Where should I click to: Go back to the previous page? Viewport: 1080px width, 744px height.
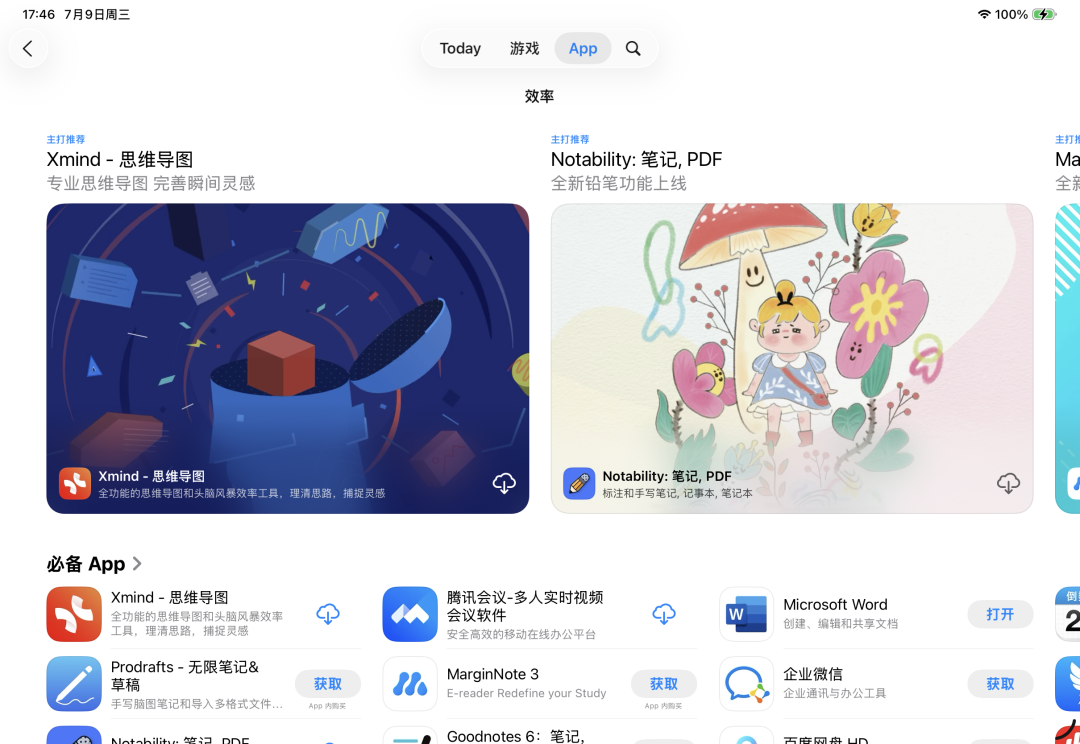coord(28,48)
